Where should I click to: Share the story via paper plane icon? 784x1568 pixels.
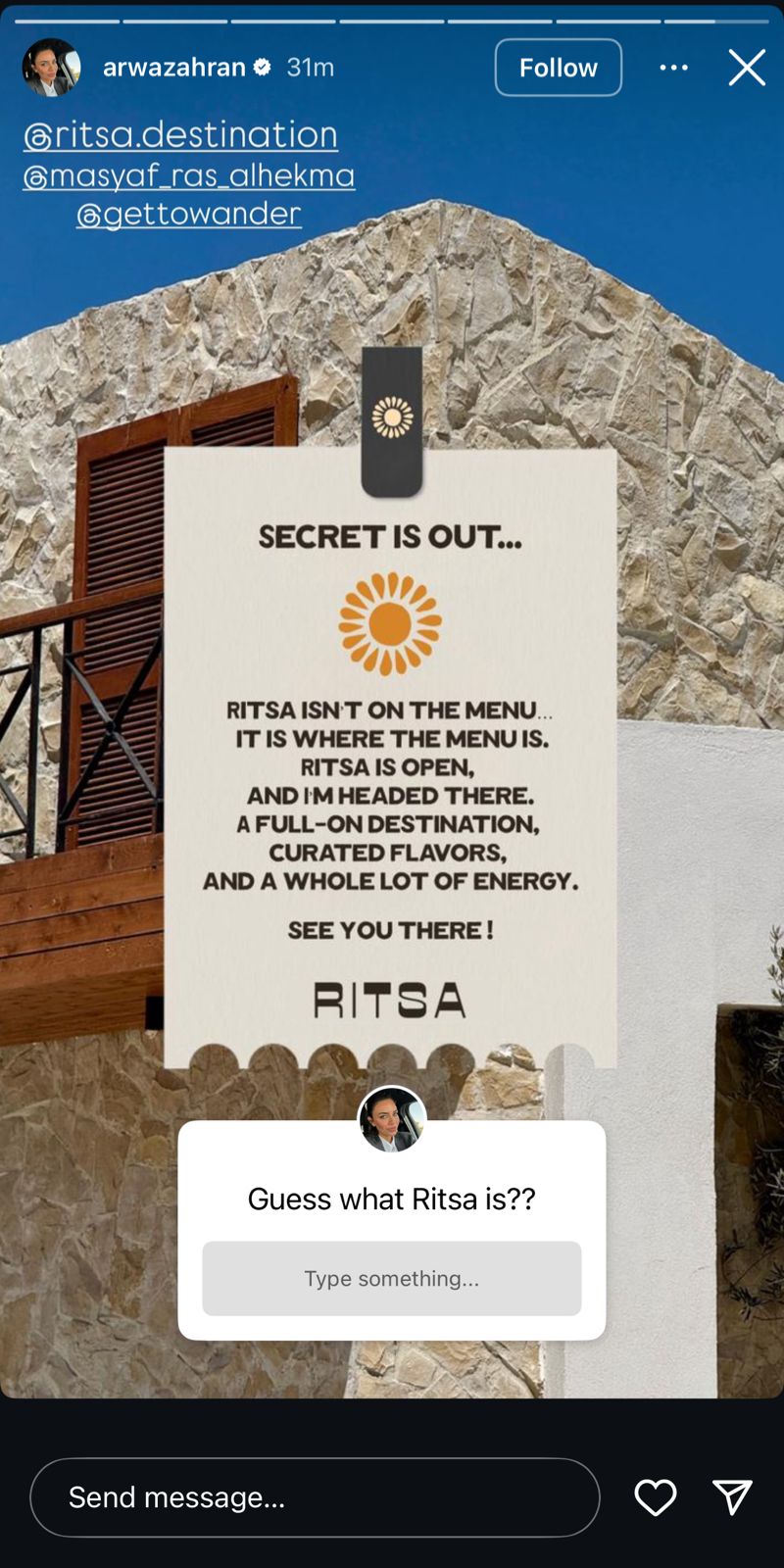tap(732, 1496)
